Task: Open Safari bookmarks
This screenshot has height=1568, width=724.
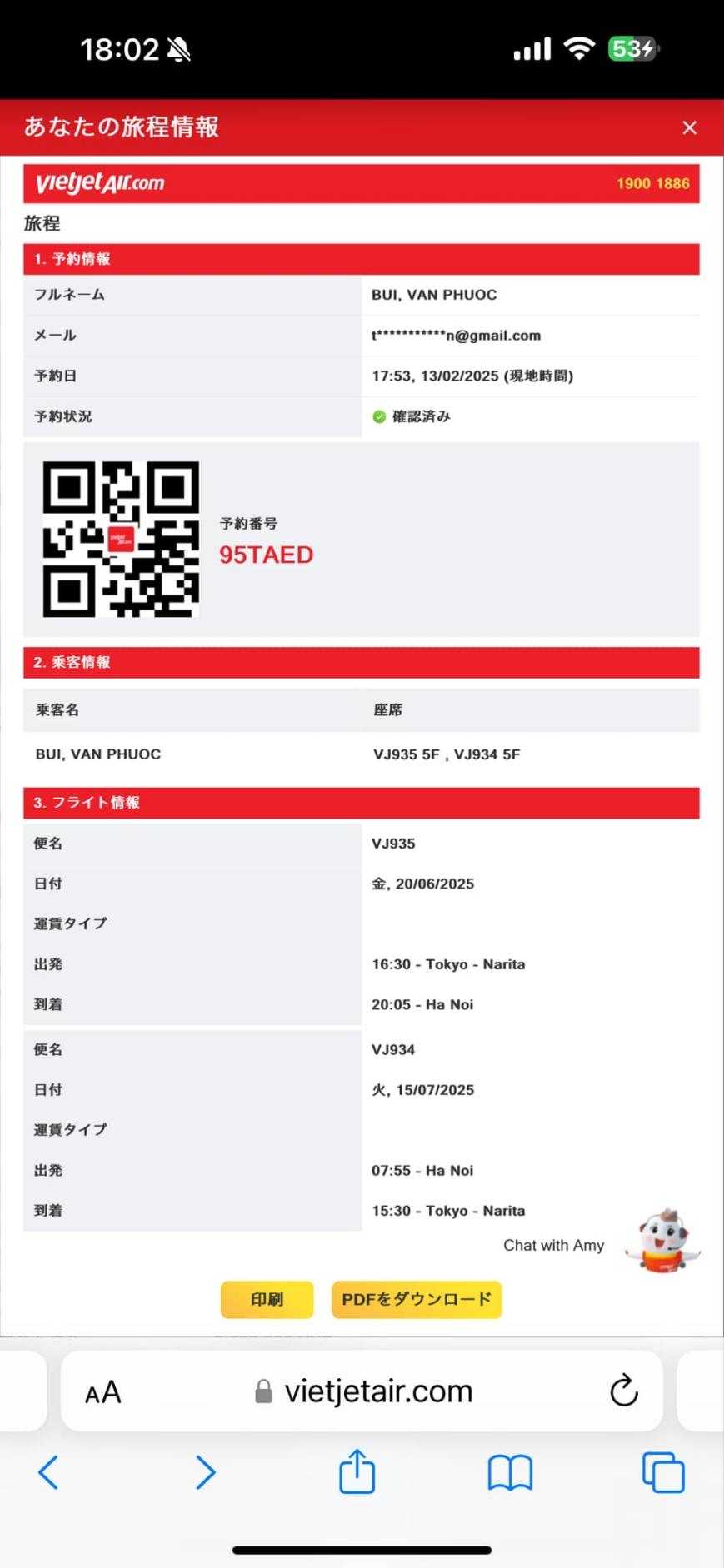Action: click(510, 1472)
